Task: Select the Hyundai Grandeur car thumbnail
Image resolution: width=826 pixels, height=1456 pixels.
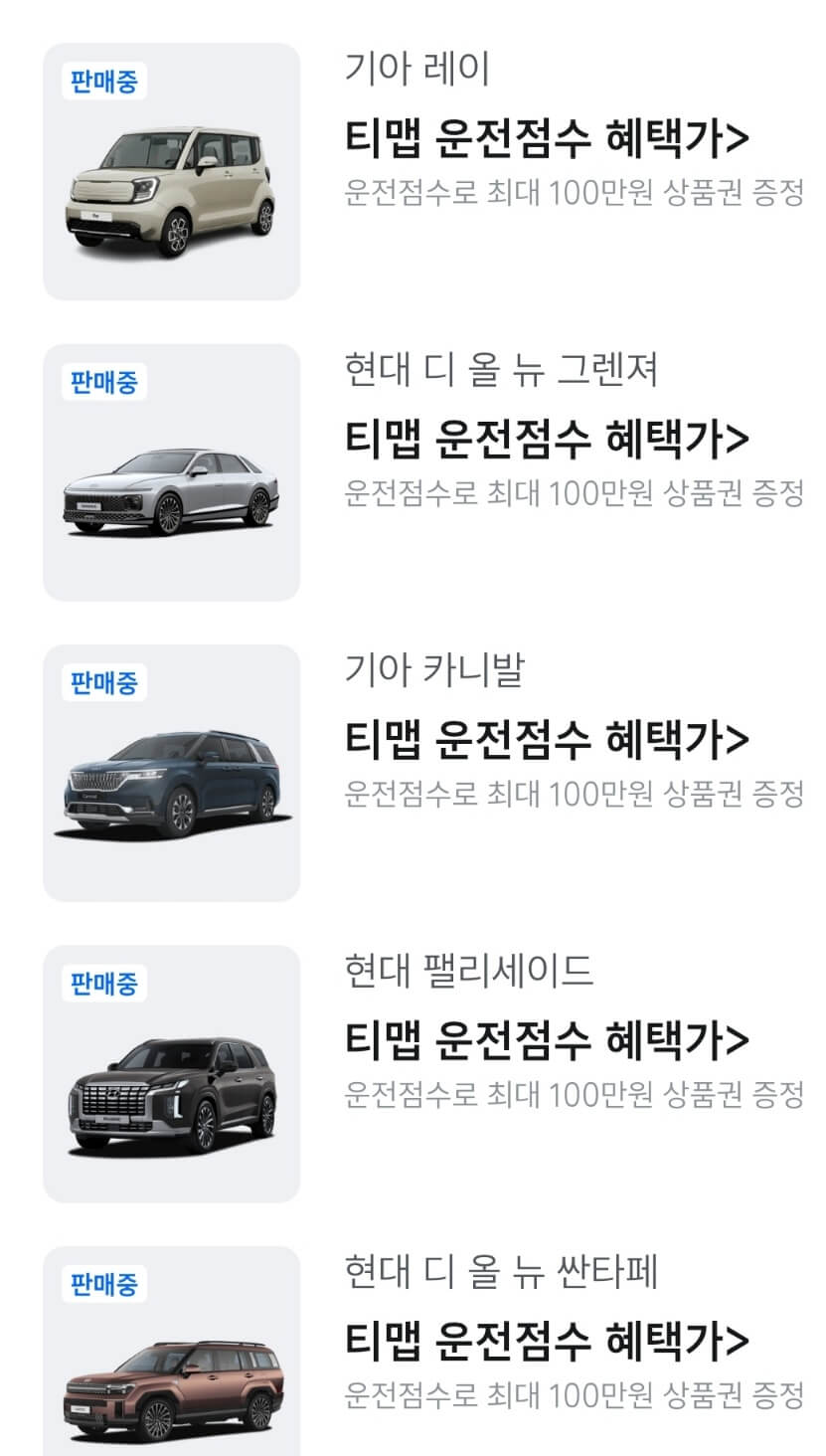Action: coord(170,472)
